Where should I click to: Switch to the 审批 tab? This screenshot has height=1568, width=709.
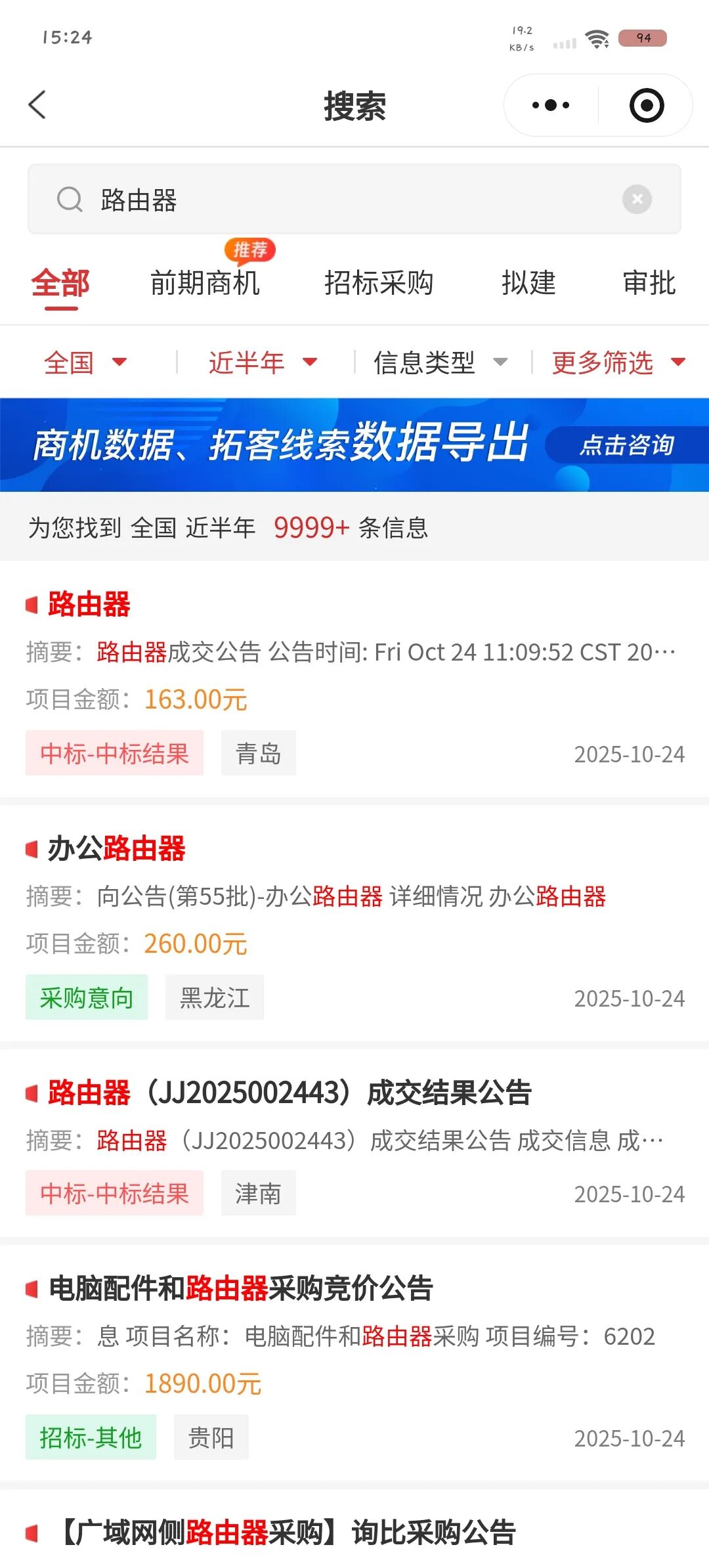point(649,284)
